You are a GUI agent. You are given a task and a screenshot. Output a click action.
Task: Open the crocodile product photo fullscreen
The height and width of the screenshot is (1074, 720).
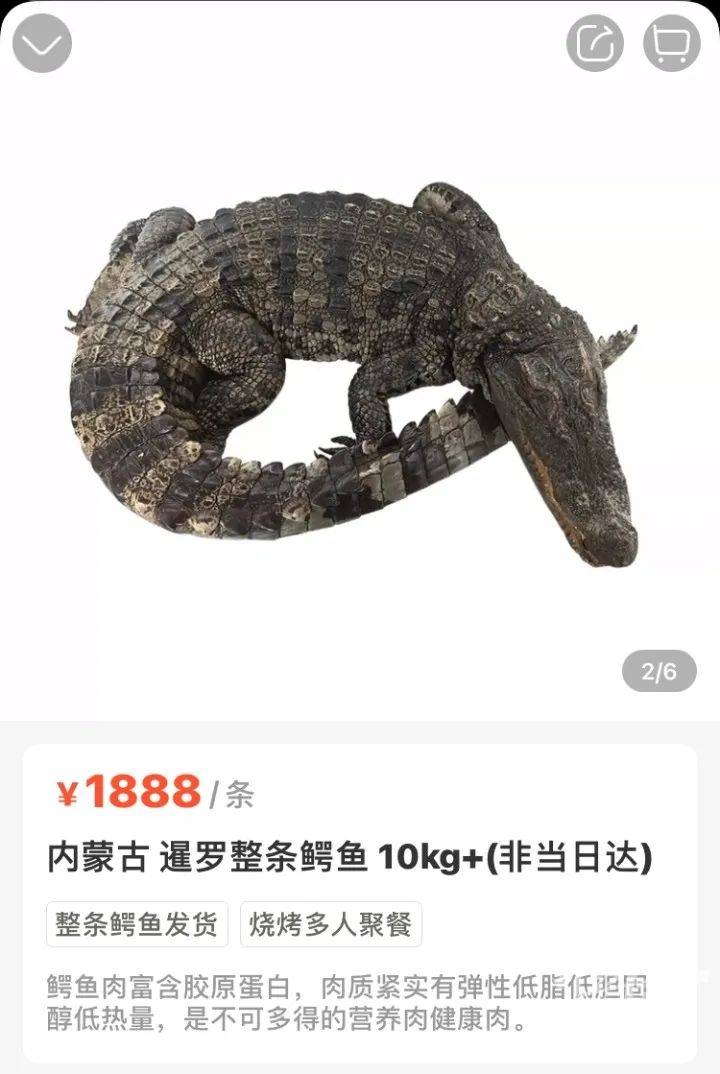(x=360, y=370)
